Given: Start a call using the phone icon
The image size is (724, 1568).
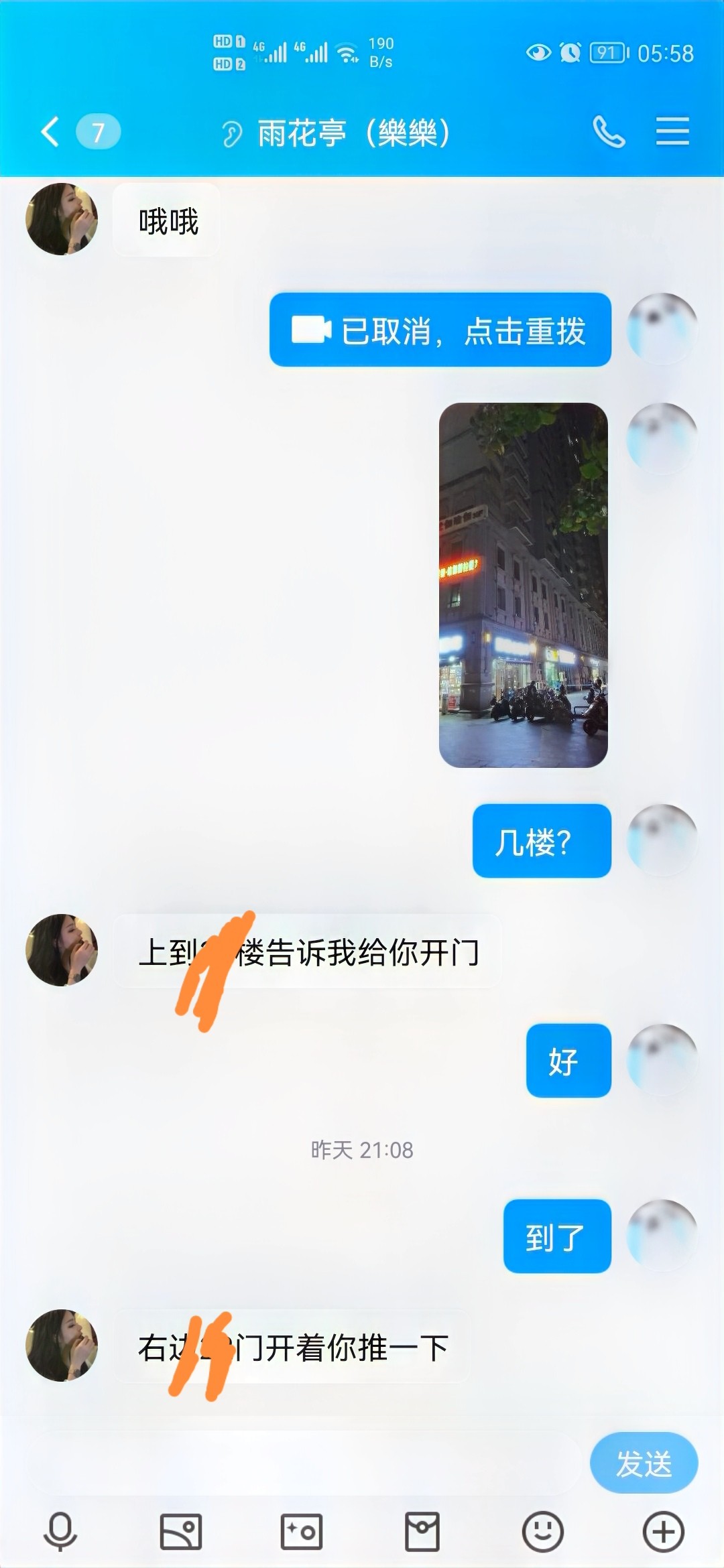Looking at the screenshot, I should pyautogui.click(x=609, y=131).
